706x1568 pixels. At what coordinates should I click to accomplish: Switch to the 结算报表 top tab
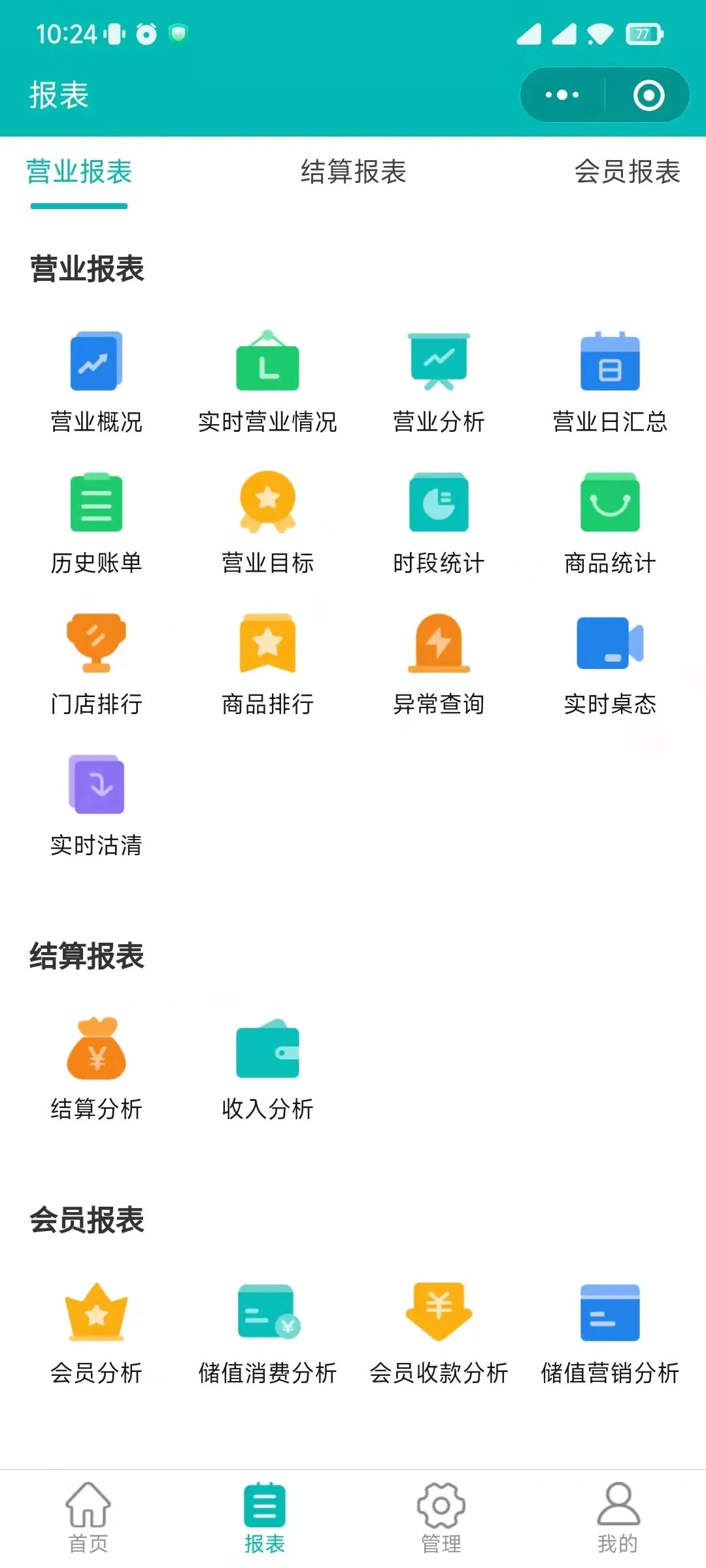pyautogui.click(x=353, y=172)
